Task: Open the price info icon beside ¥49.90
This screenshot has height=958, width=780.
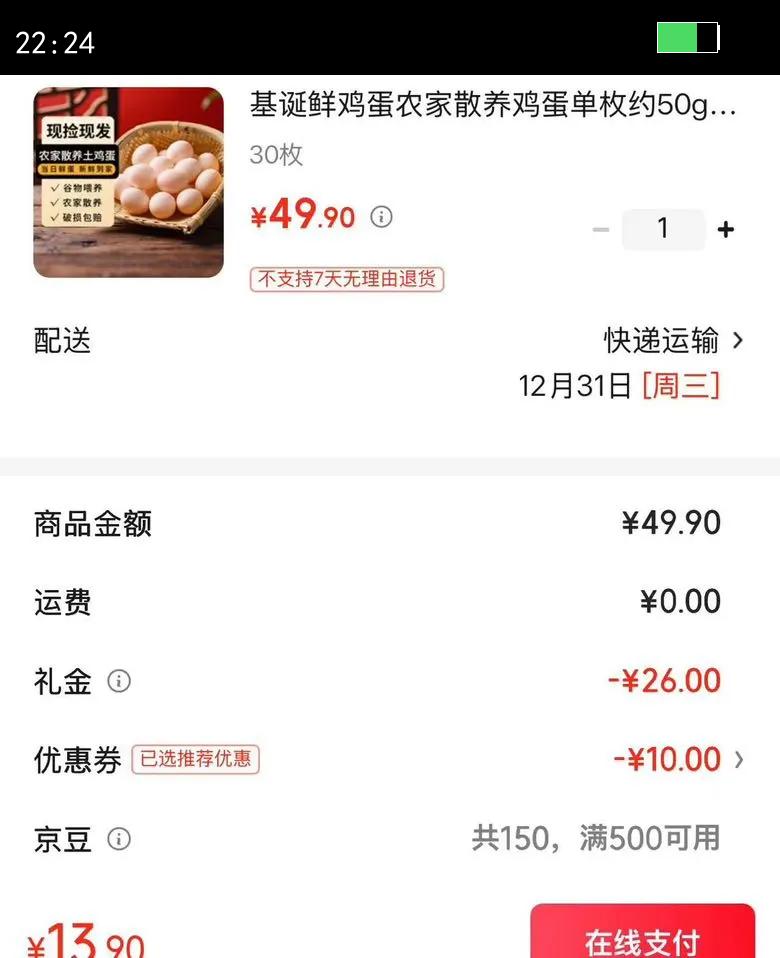Action: pos(381,216)
